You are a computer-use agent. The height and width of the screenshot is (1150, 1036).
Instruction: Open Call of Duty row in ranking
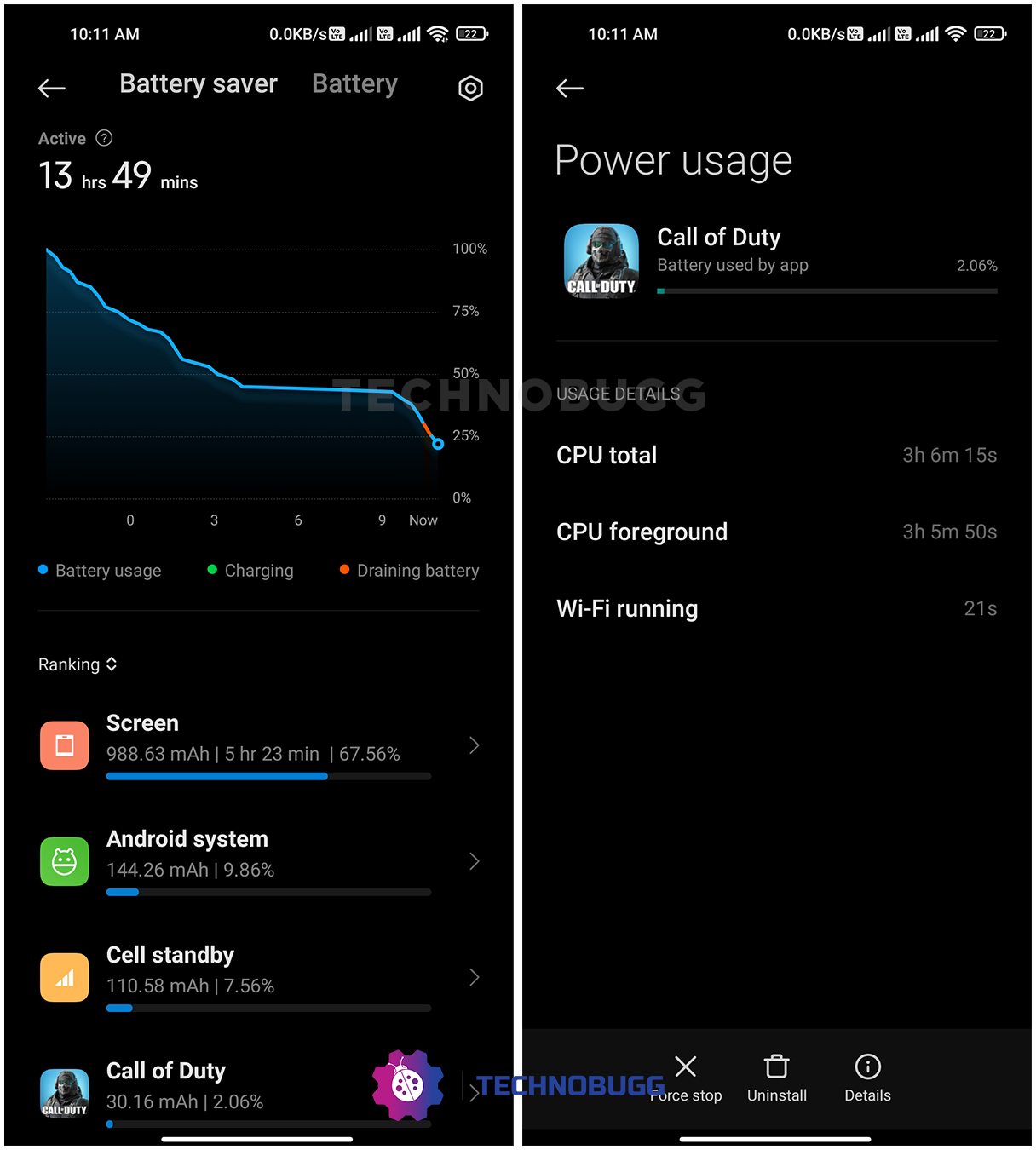pyautogui.click(x=239, y=1090)
